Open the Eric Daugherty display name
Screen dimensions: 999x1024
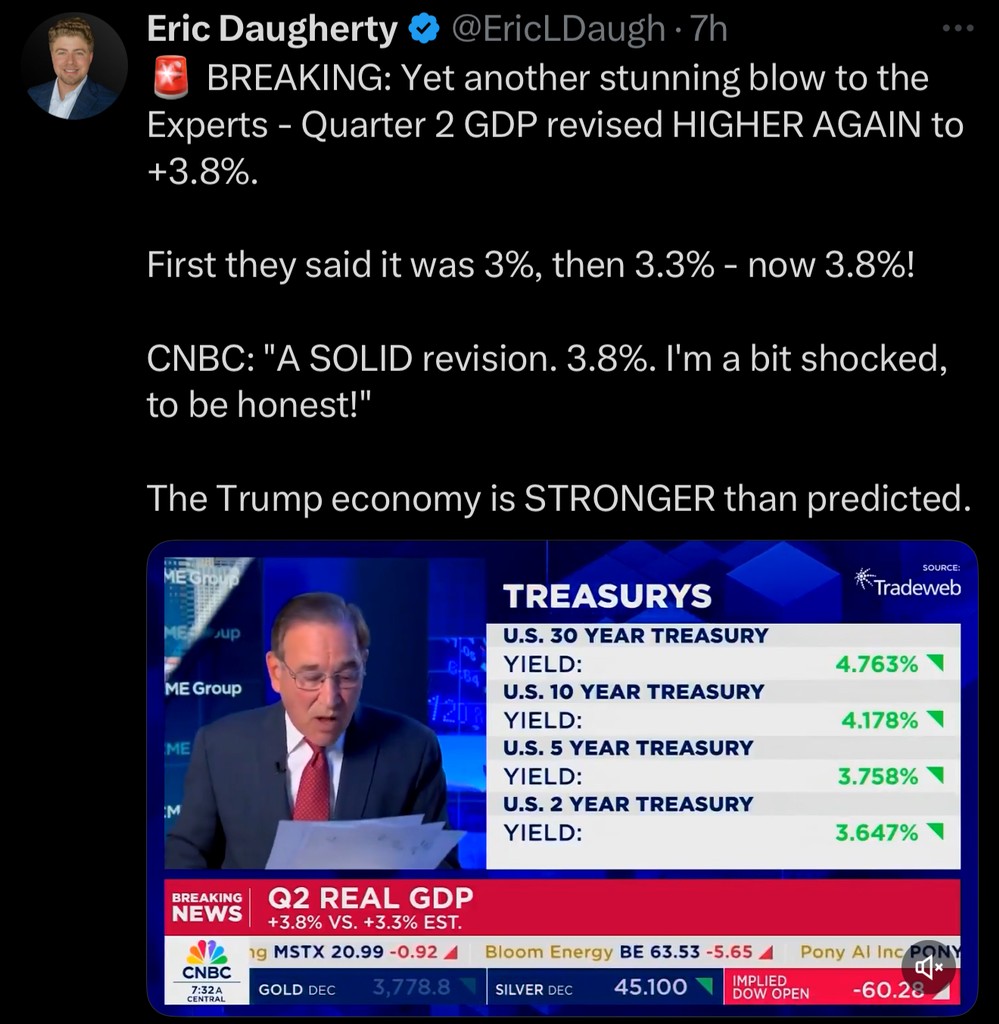[271, 30]
